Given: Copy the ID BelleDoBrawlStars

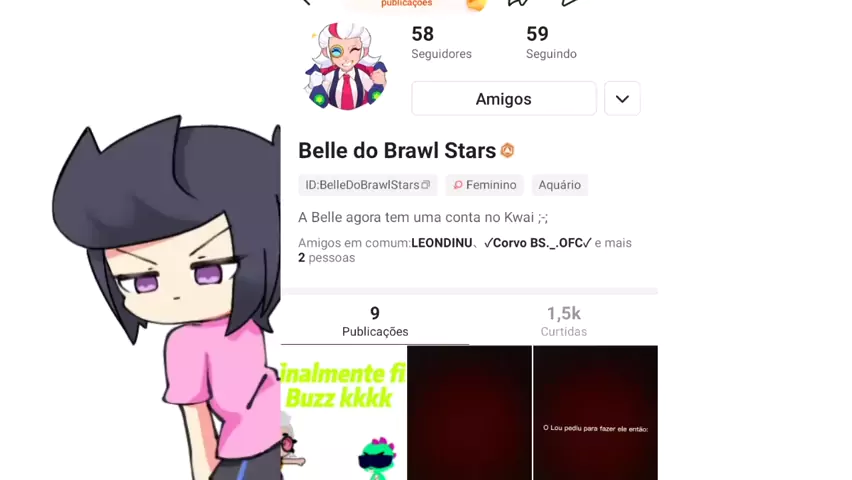Looking at the screenshot, I should tap(426, 185).
